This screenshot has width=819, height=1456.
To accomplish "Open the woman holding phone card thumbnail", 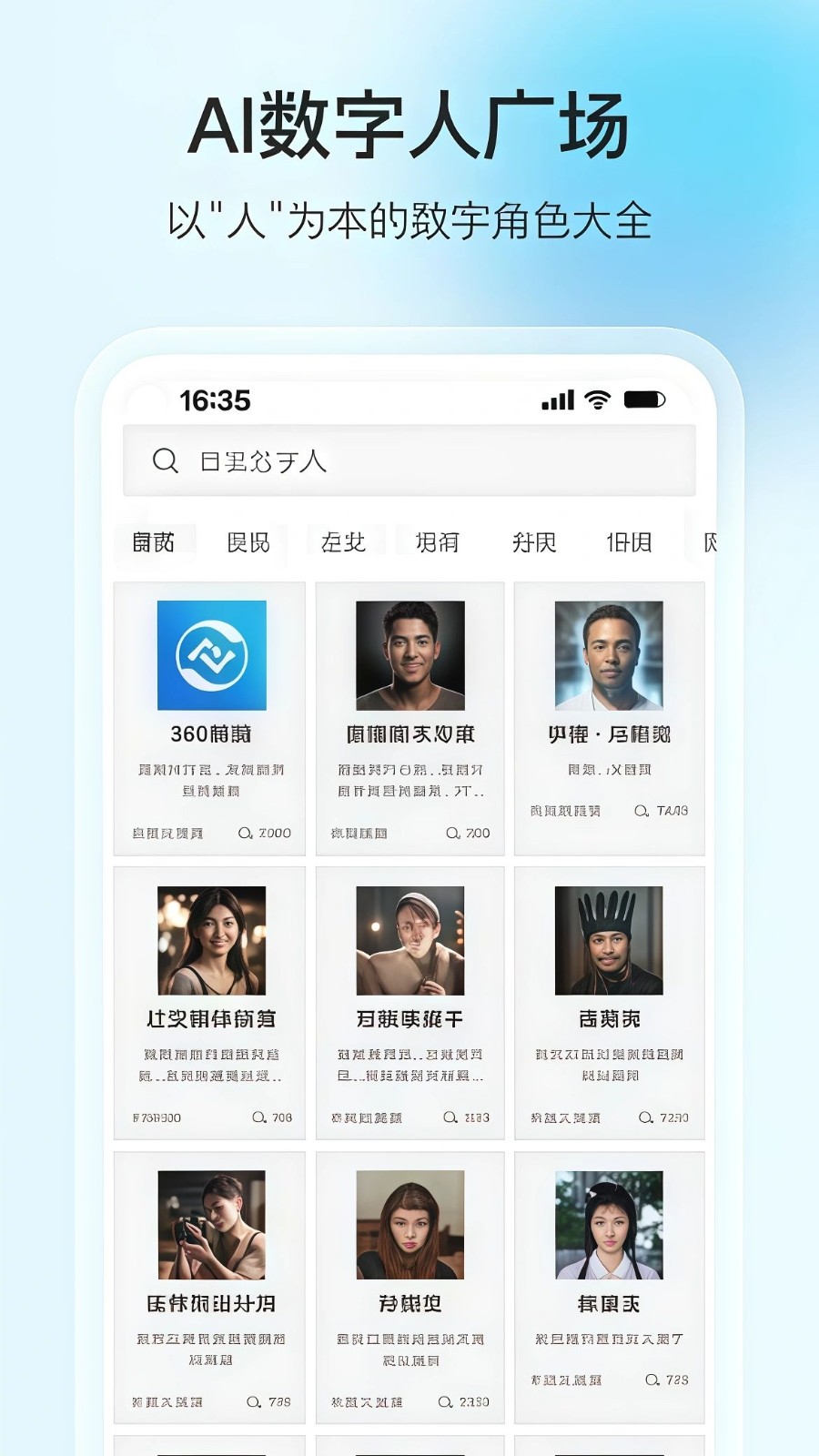I will pos(211,1224).
